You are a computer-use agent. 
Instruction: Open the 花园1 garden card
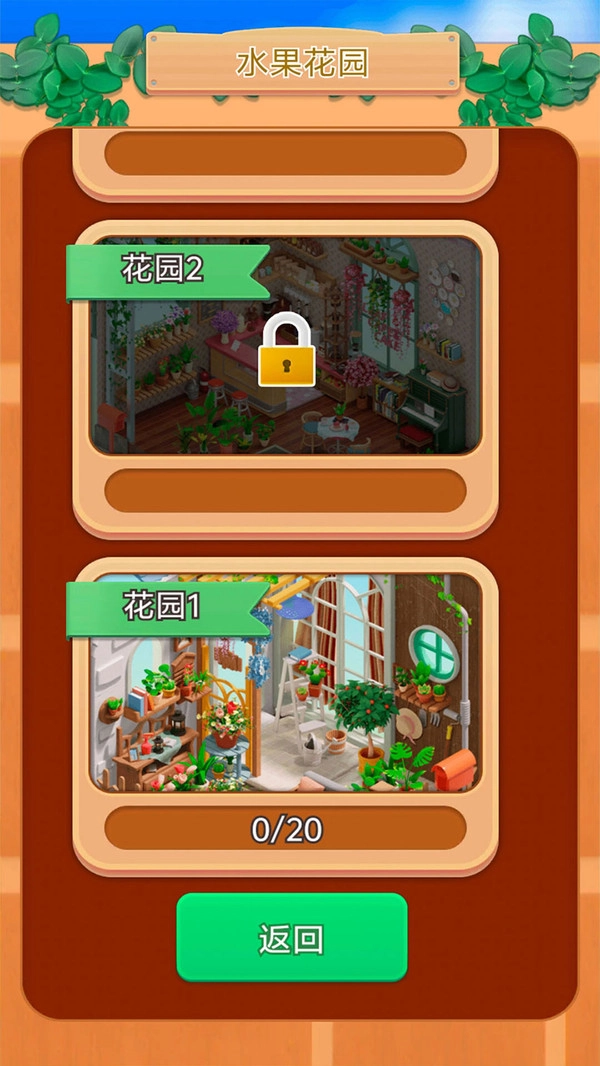click(x=285, y=684)
